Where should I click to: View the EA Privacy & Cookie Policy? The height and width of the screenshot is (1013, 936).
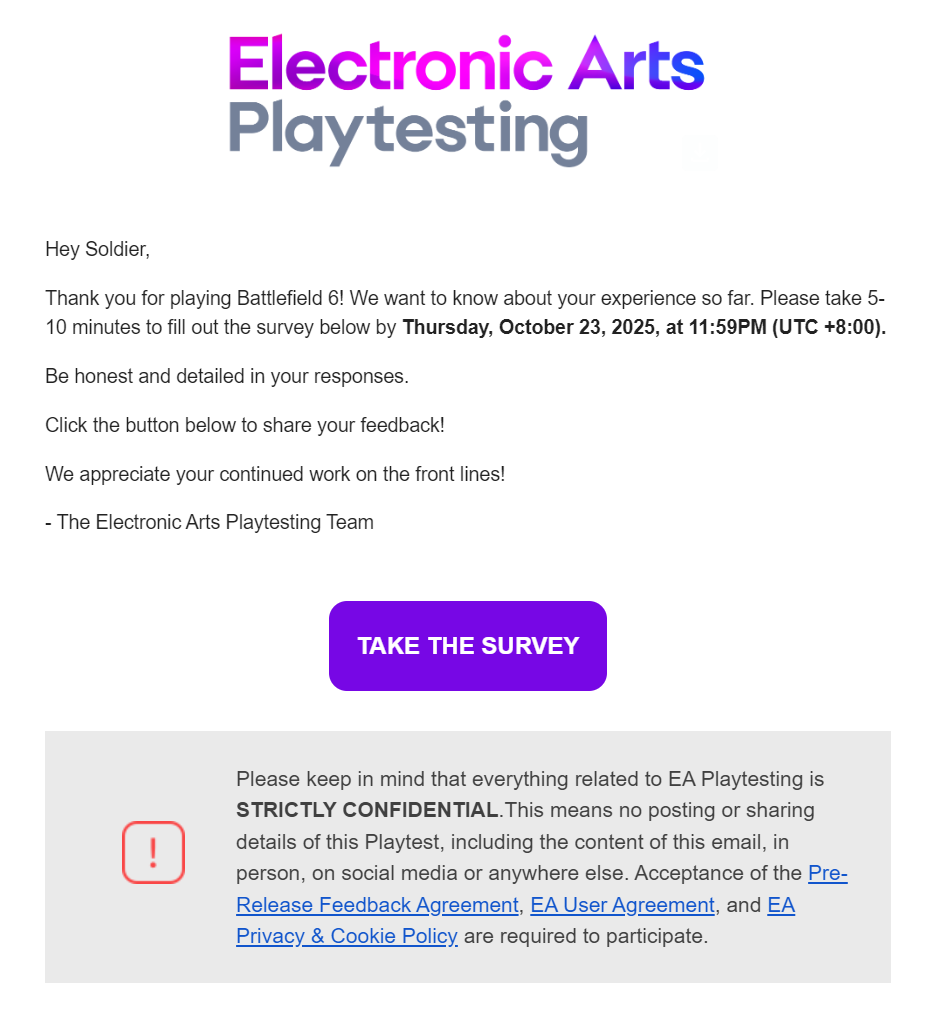coord(346,937)
